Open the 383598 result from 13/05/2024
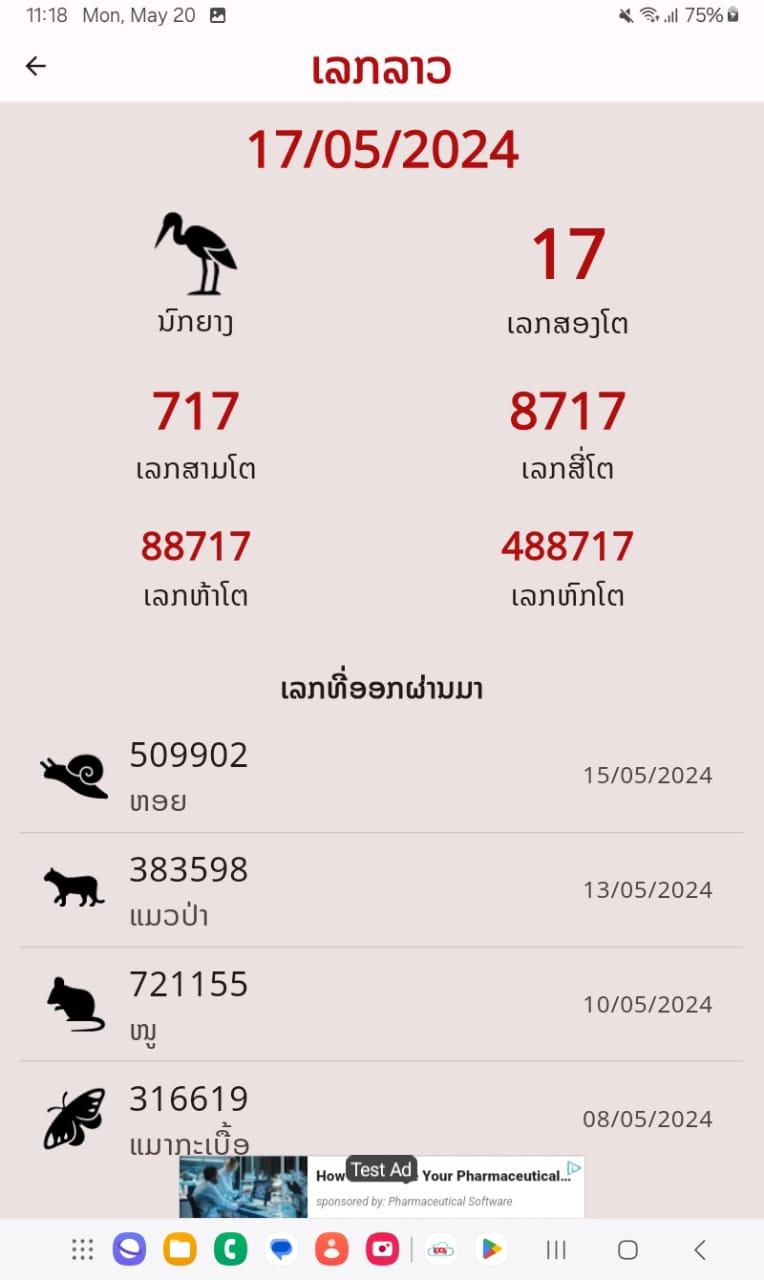This screenshot has width=764, height=1280. [382, 890]
